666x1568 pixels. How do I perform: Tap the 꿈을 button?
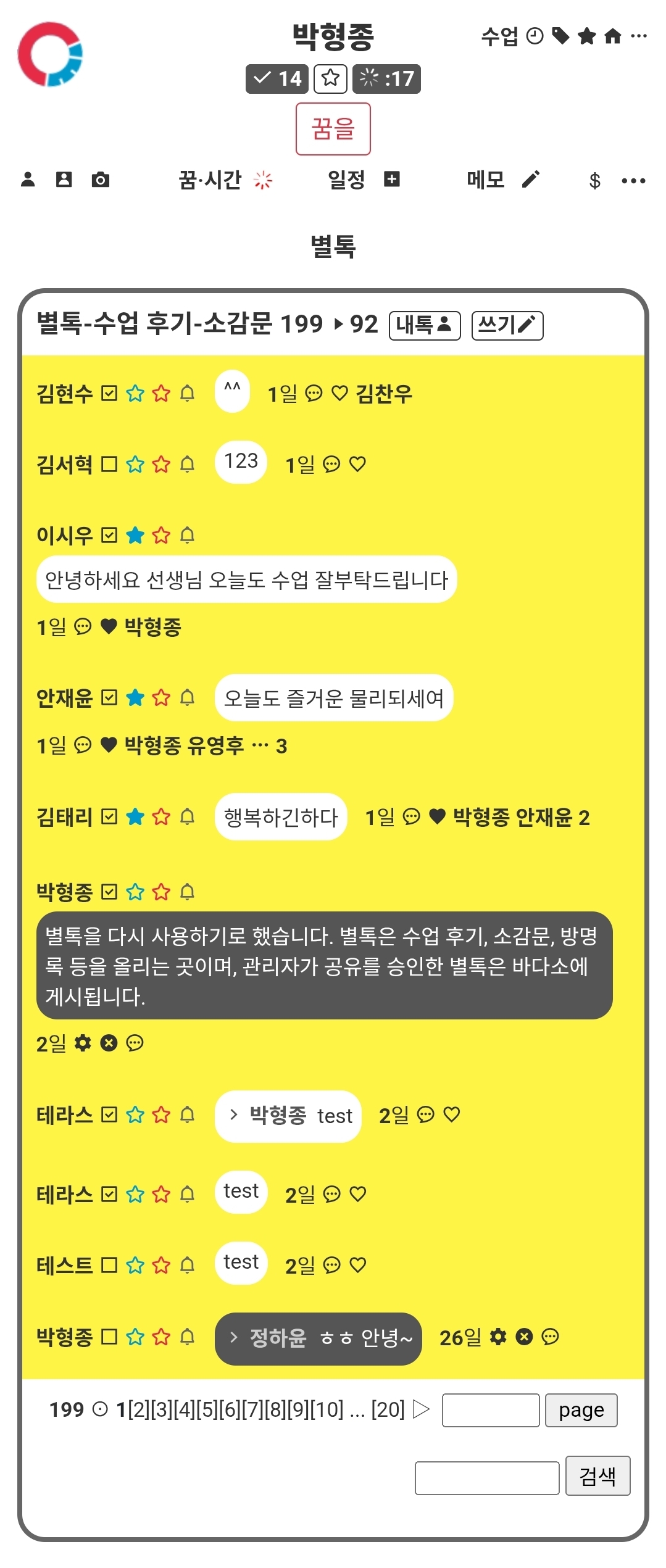pyautogui.click(x=333, y=128)
